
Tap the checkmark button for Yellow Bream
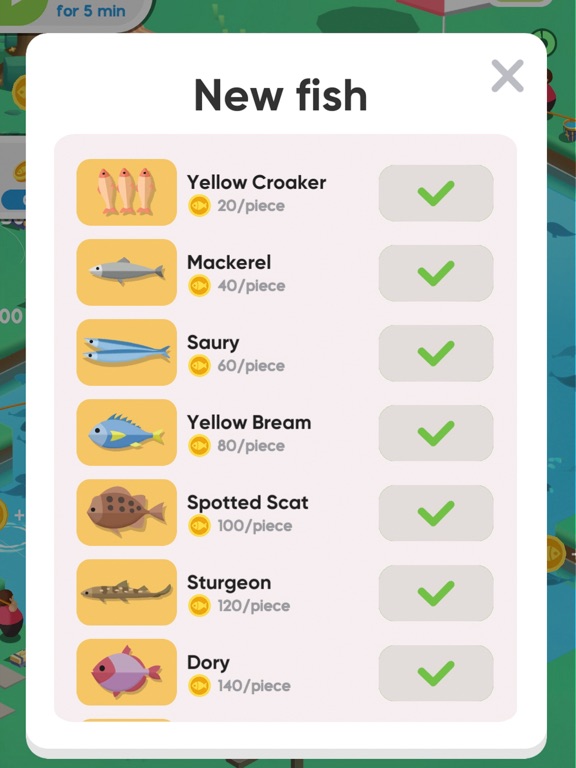[436, 433]
